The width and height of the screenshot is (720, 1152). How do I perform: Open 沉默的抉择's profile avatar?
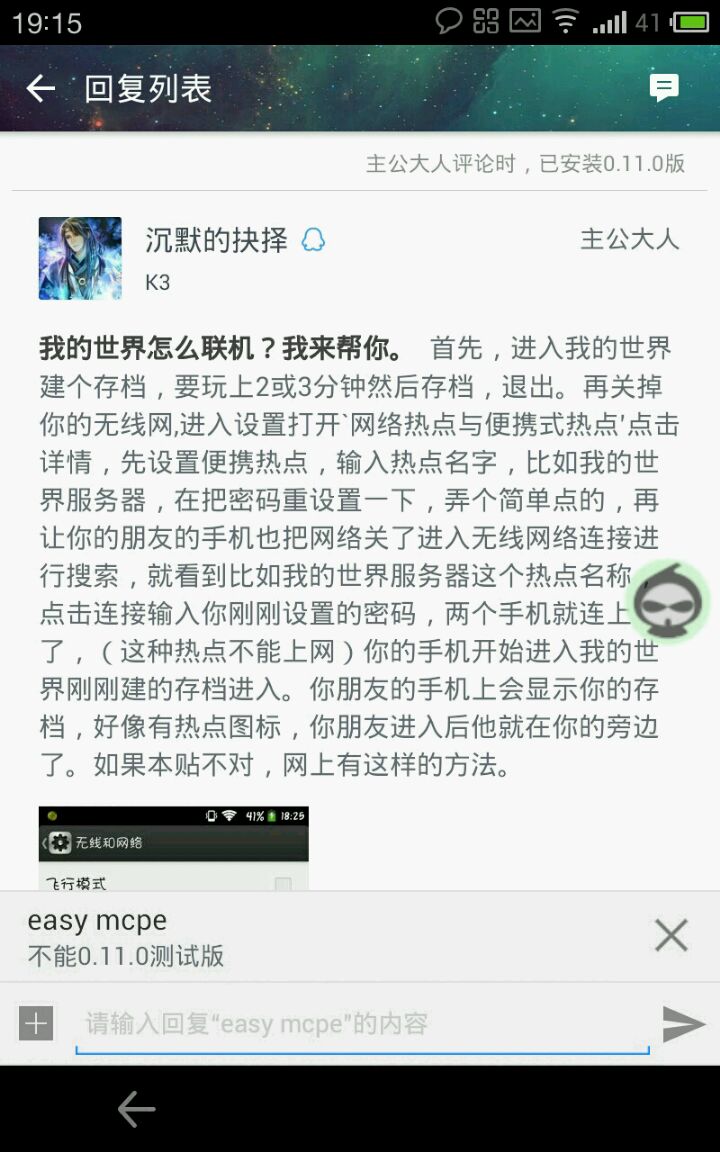(x=80, y=258)
